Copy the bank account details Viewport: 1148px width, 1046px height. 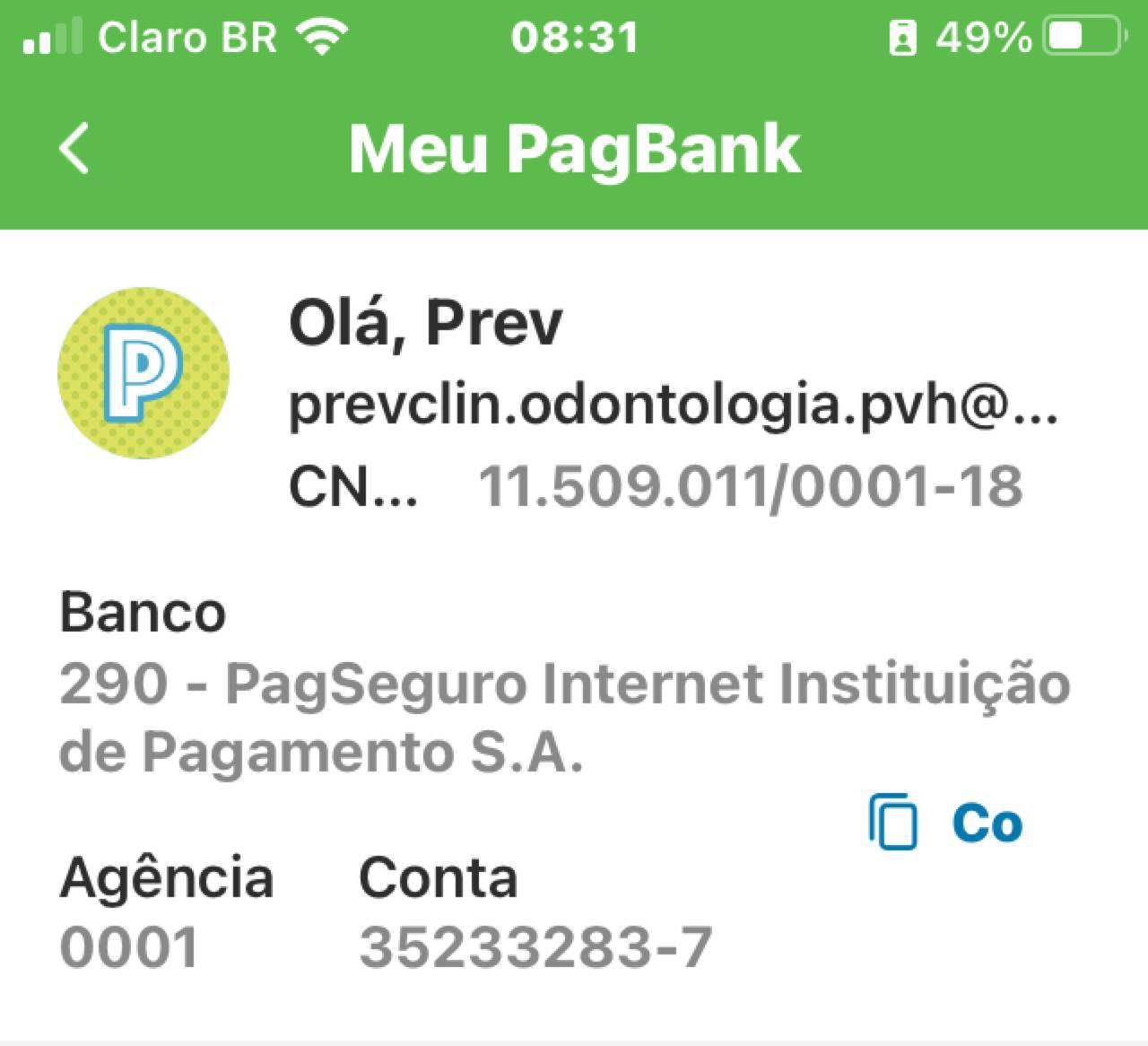click(945, 821)
